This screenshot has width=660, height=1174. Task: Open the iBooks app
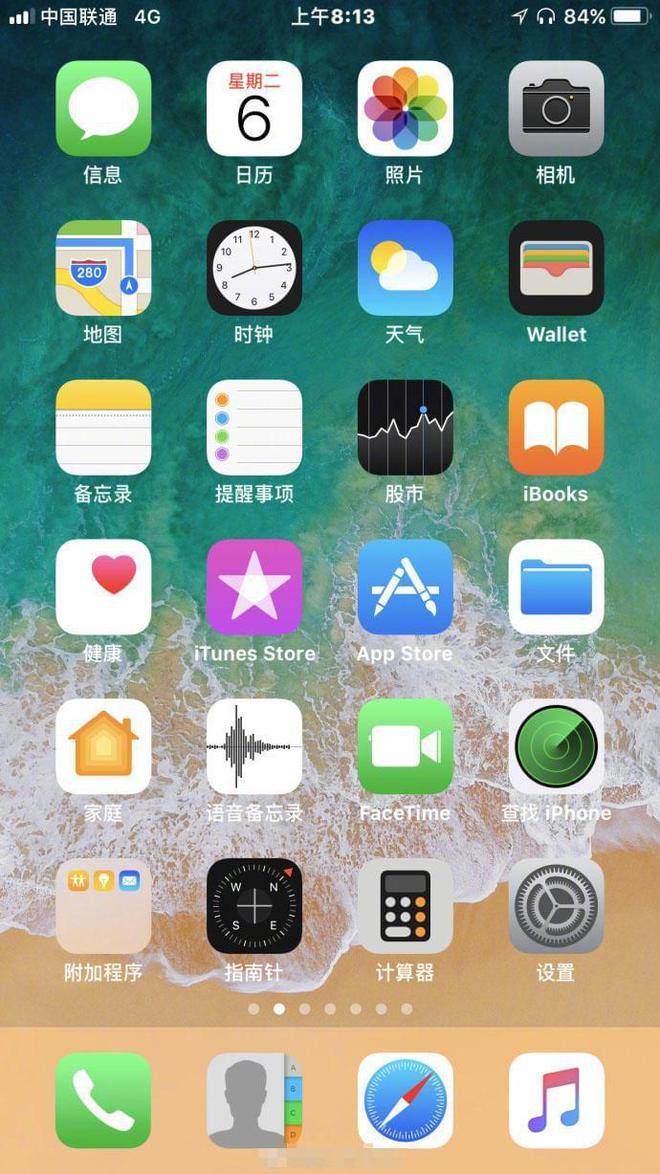pyautogui.click(x=556, y=427)
